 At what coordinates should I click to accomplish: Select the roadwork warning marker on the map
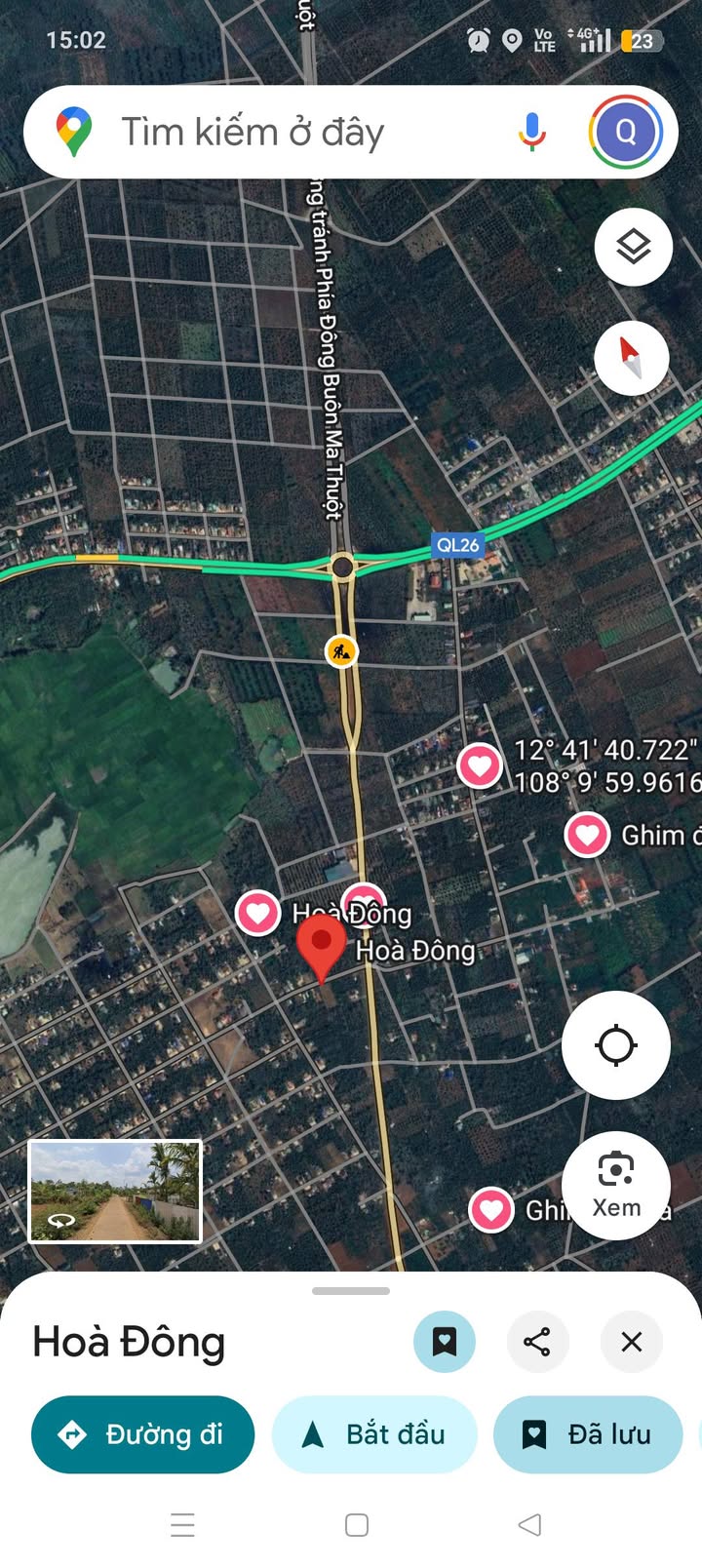pos(341,651)
